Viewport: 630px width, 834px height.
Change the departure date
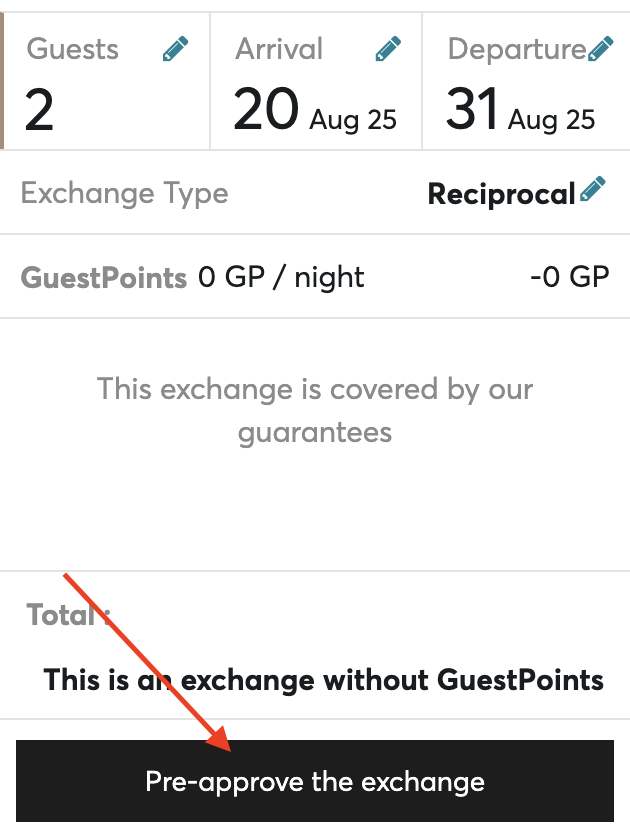click(x=600, y=48)
